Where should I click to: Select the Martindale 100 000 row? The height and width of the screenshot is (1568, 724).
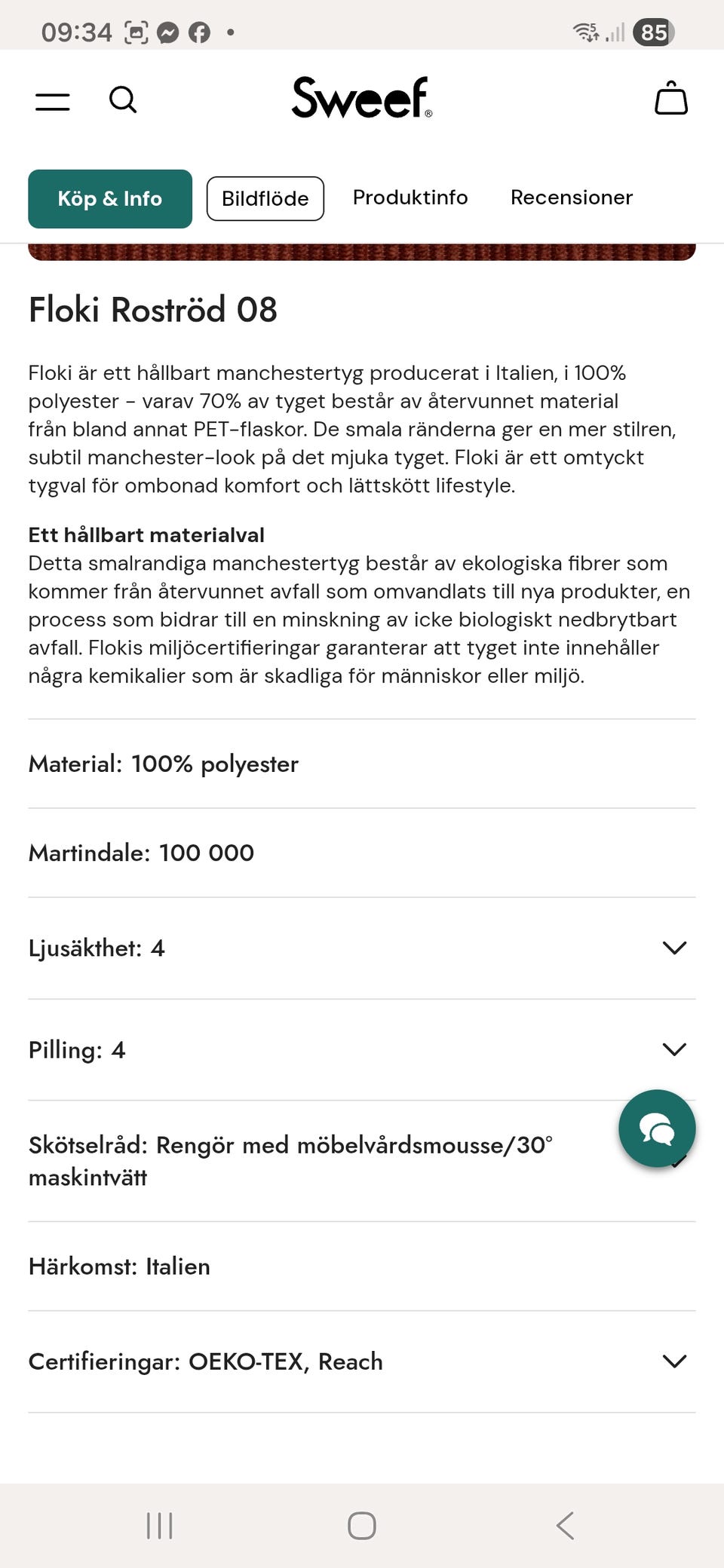click(140, 853)
